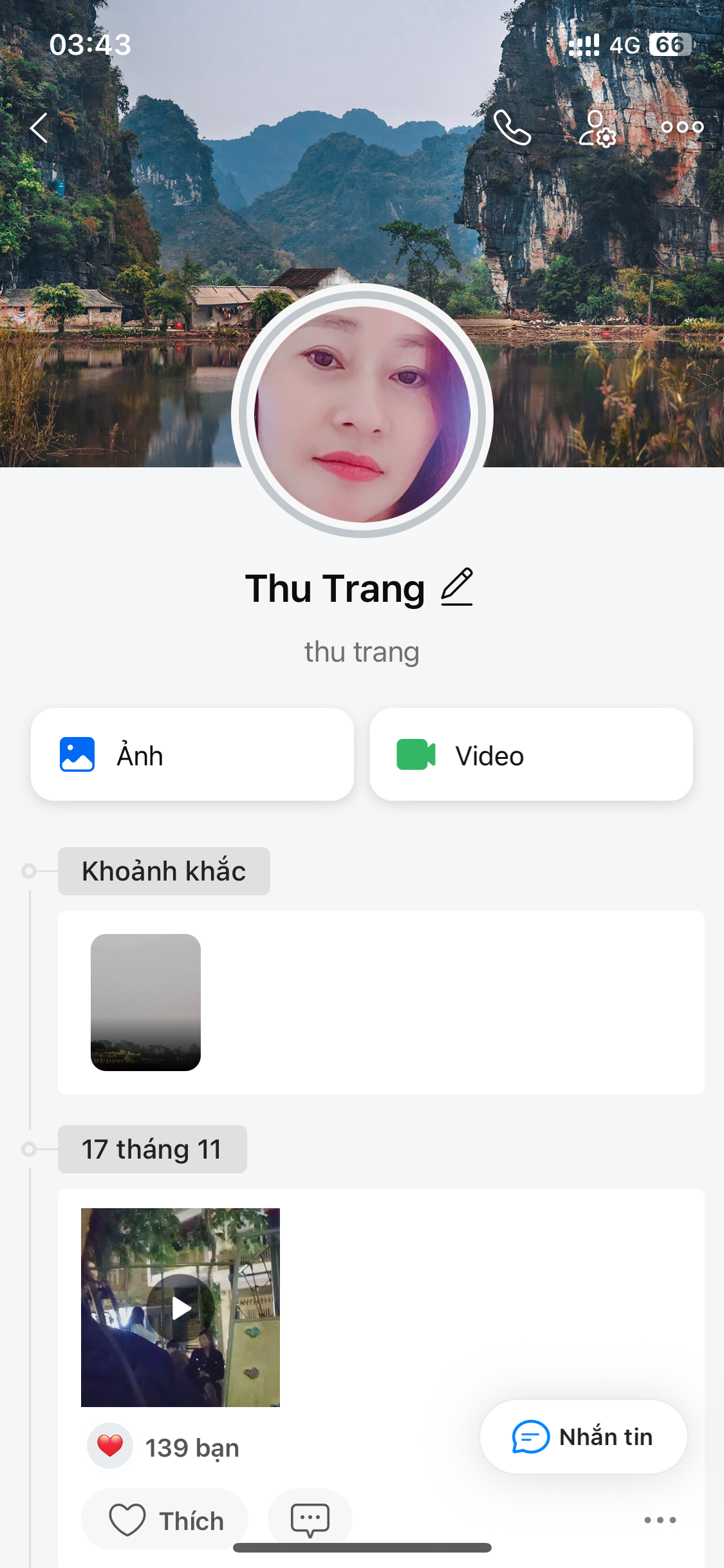724x1568 pixels.
Task: Open the three-dot menu in the header
Action: click(x=682, y=127)
